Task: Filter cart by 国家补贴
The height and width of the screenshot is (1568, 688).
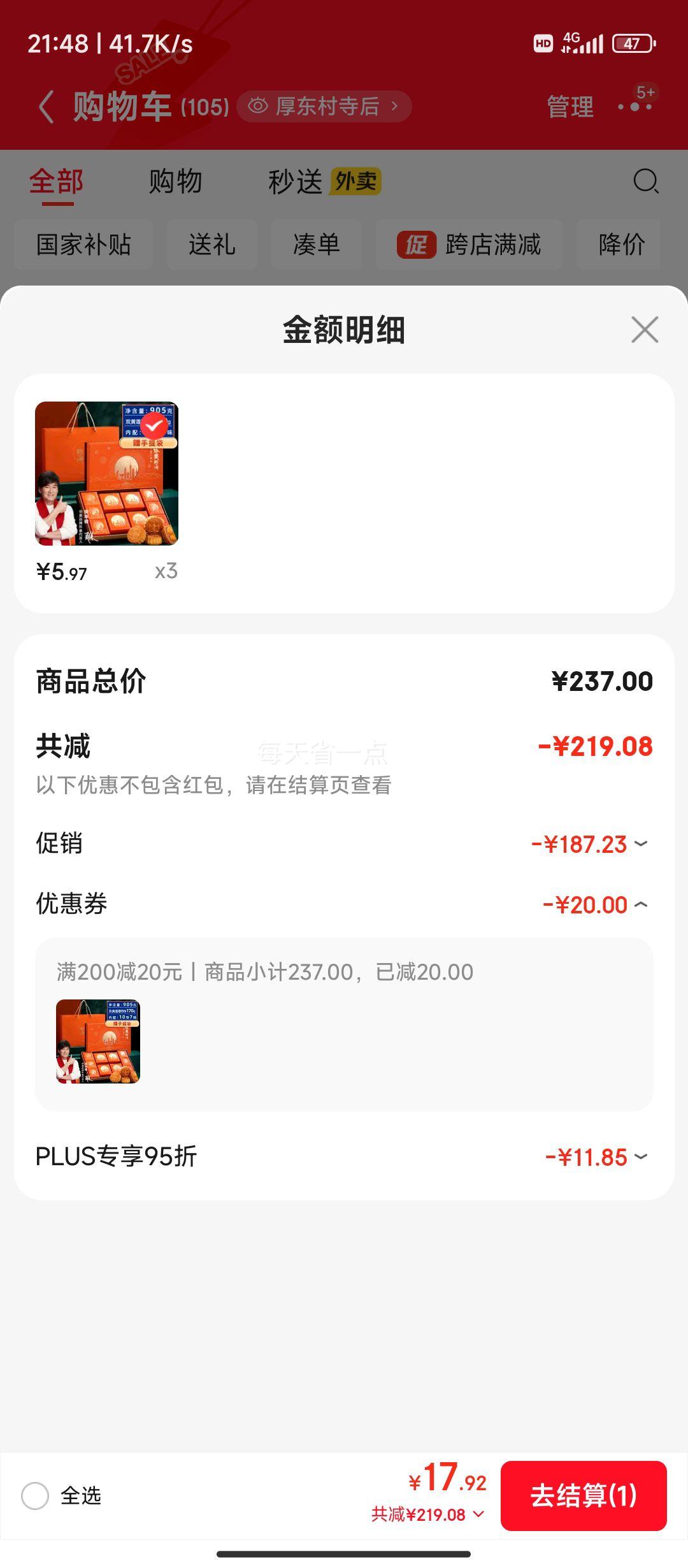Action: coord(83,244)
